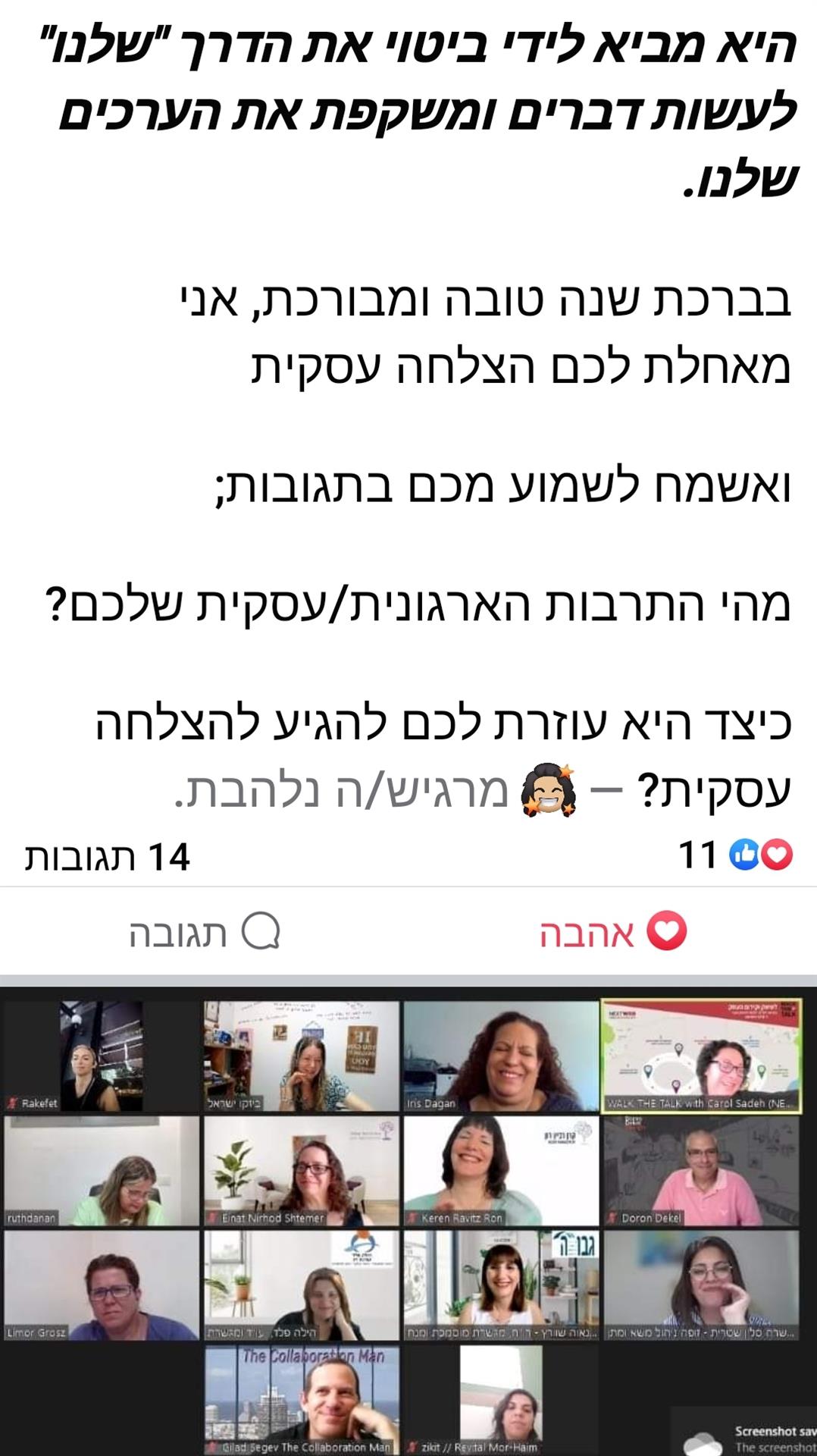View the 14 תגובות comments
The width and height of the screenshot is (817, 1456).
[x=107, y=857]
